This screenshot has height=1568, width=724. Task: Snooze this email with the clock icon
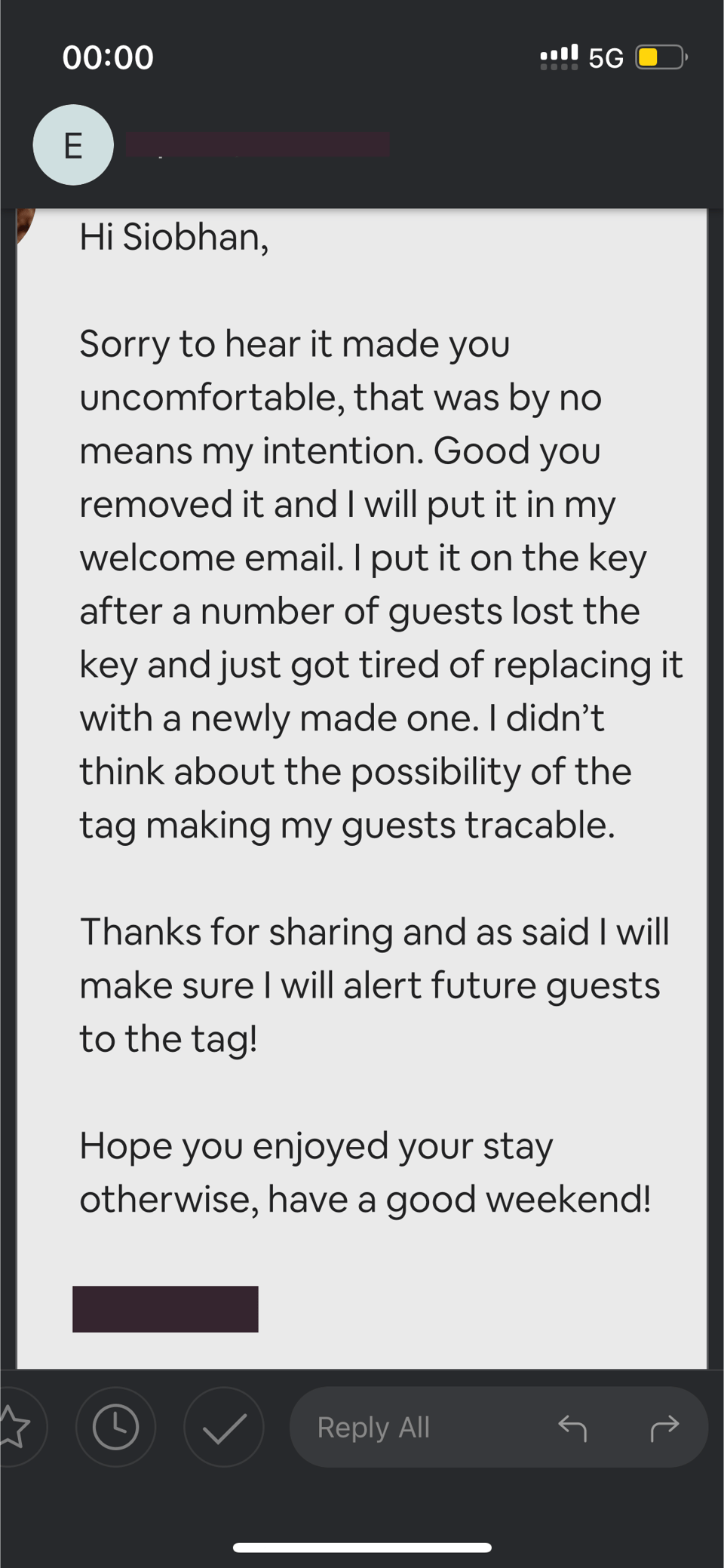click(x=115, y=1426)
